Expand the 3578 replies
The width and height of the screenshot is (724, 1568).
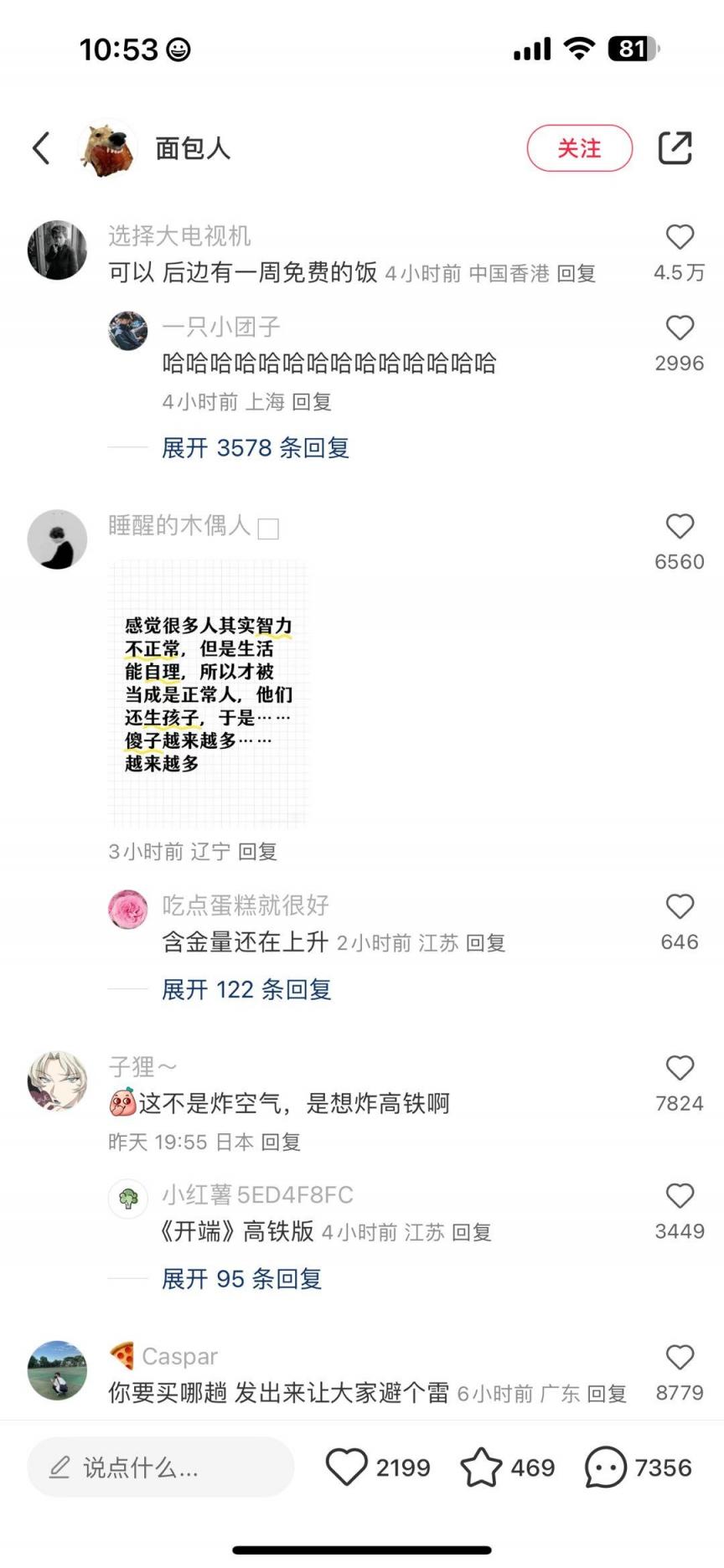tap(255, 448)
